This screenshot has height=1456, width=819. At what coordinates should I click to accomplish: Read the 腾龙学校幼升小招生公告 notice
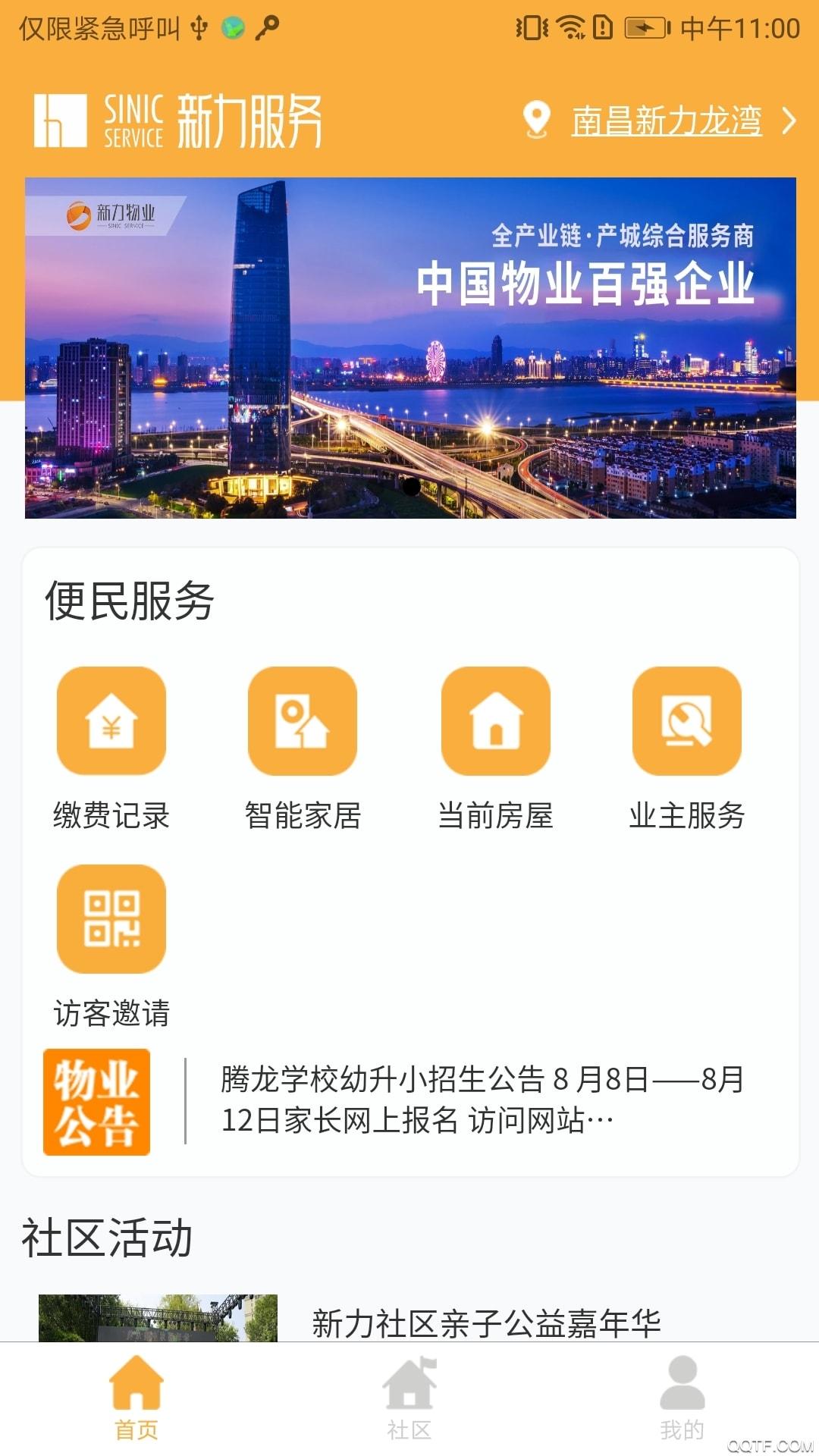click(x=482, y=1100)
